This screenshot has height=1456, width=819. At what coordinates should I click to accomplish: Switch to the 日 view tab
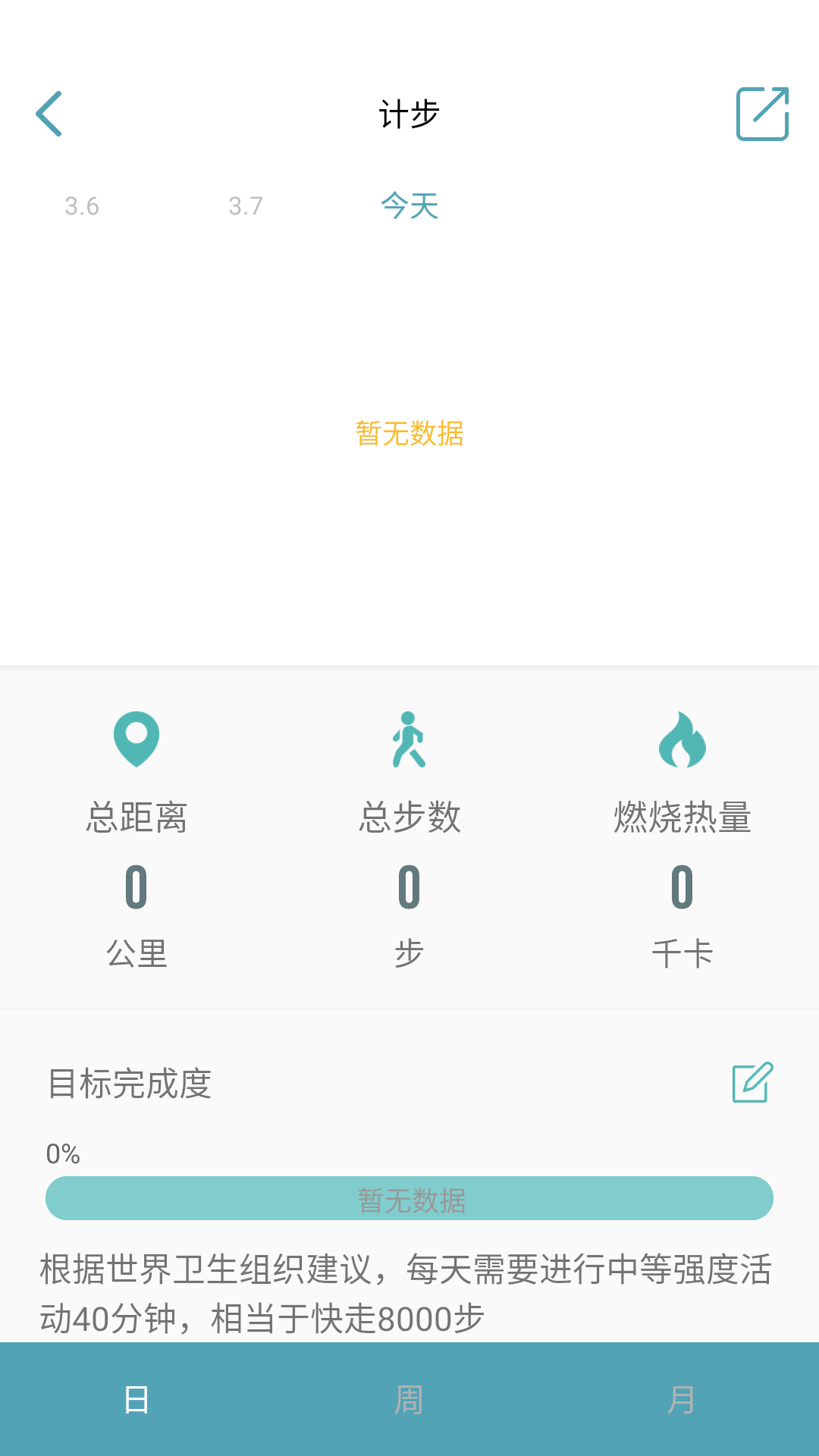[136, 1399]
